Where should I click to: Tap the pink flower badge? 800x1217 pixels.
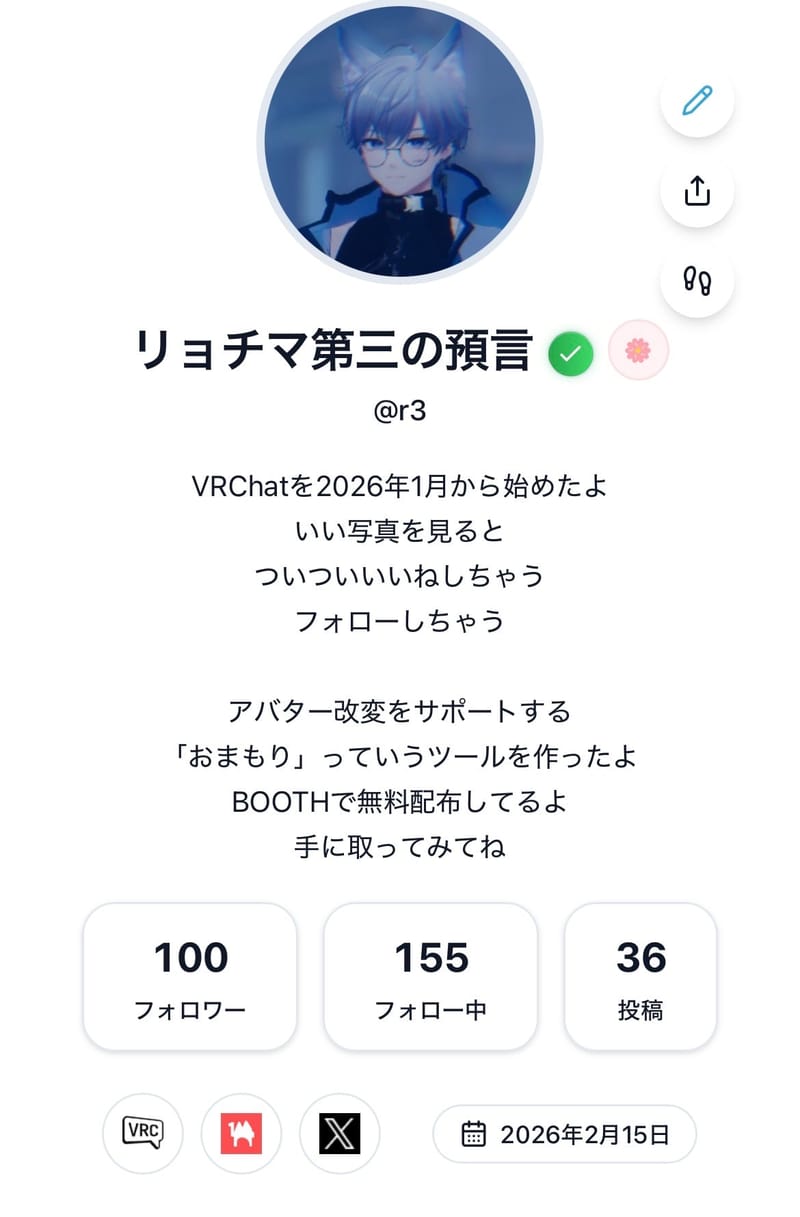pyautogui.click(x=638, y=351)
